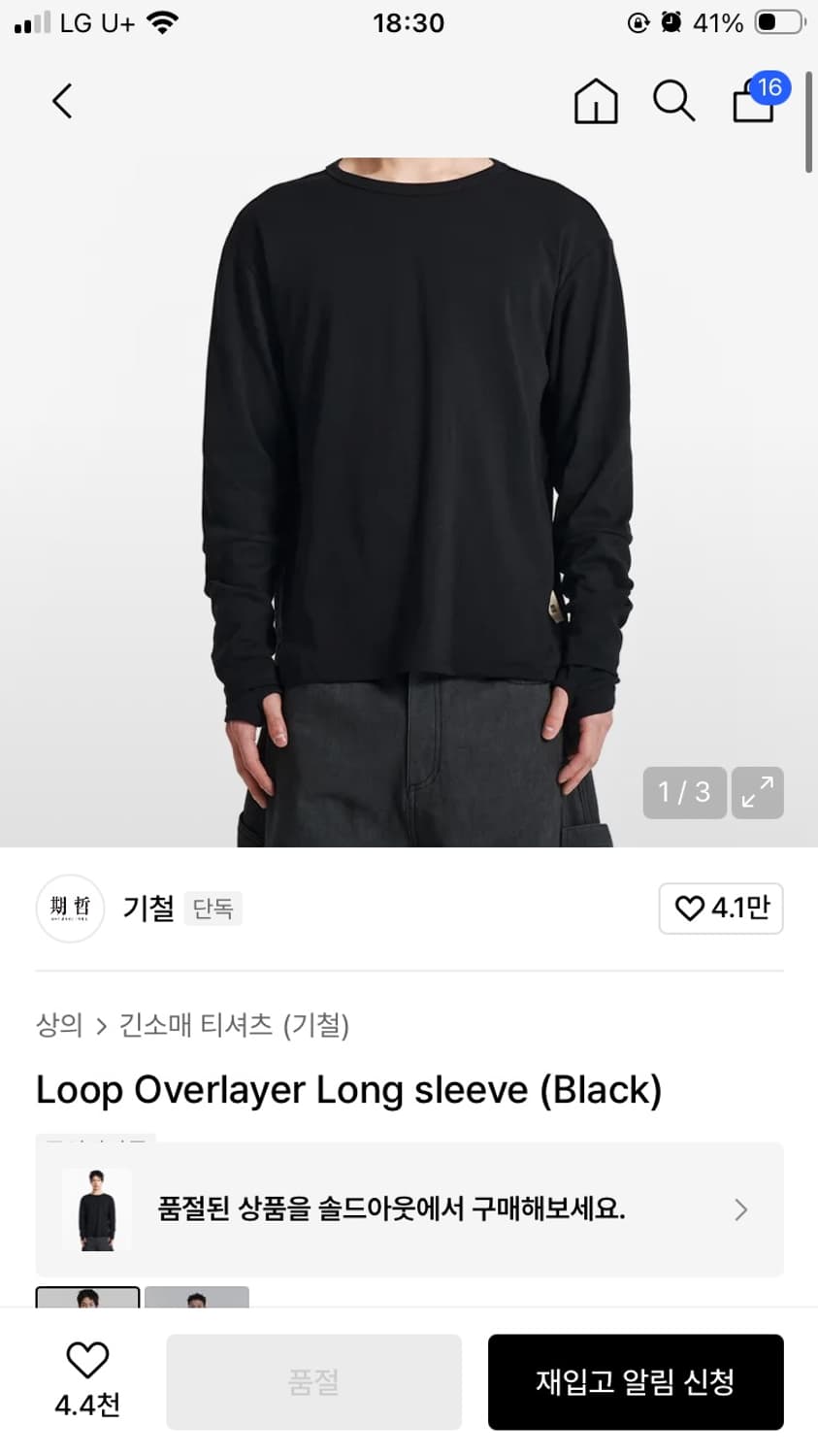This screenshot has height=1456, width=818.
Task: Tap the search magnifier icon
Action: pos(672,100)
